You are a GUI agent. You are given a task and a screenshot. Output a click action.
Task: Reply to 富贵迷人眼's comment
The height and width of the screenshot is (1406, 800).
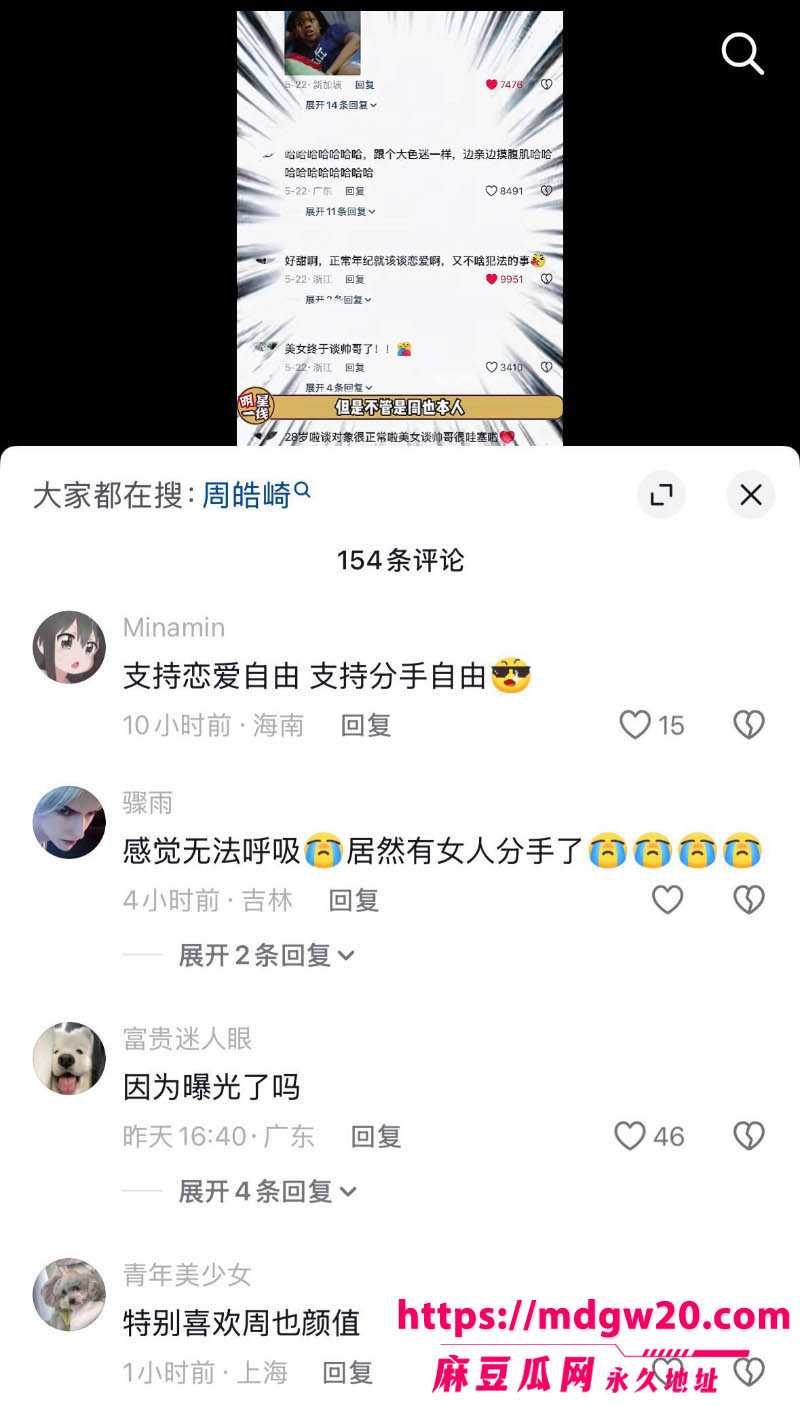tap(376, 1135)
